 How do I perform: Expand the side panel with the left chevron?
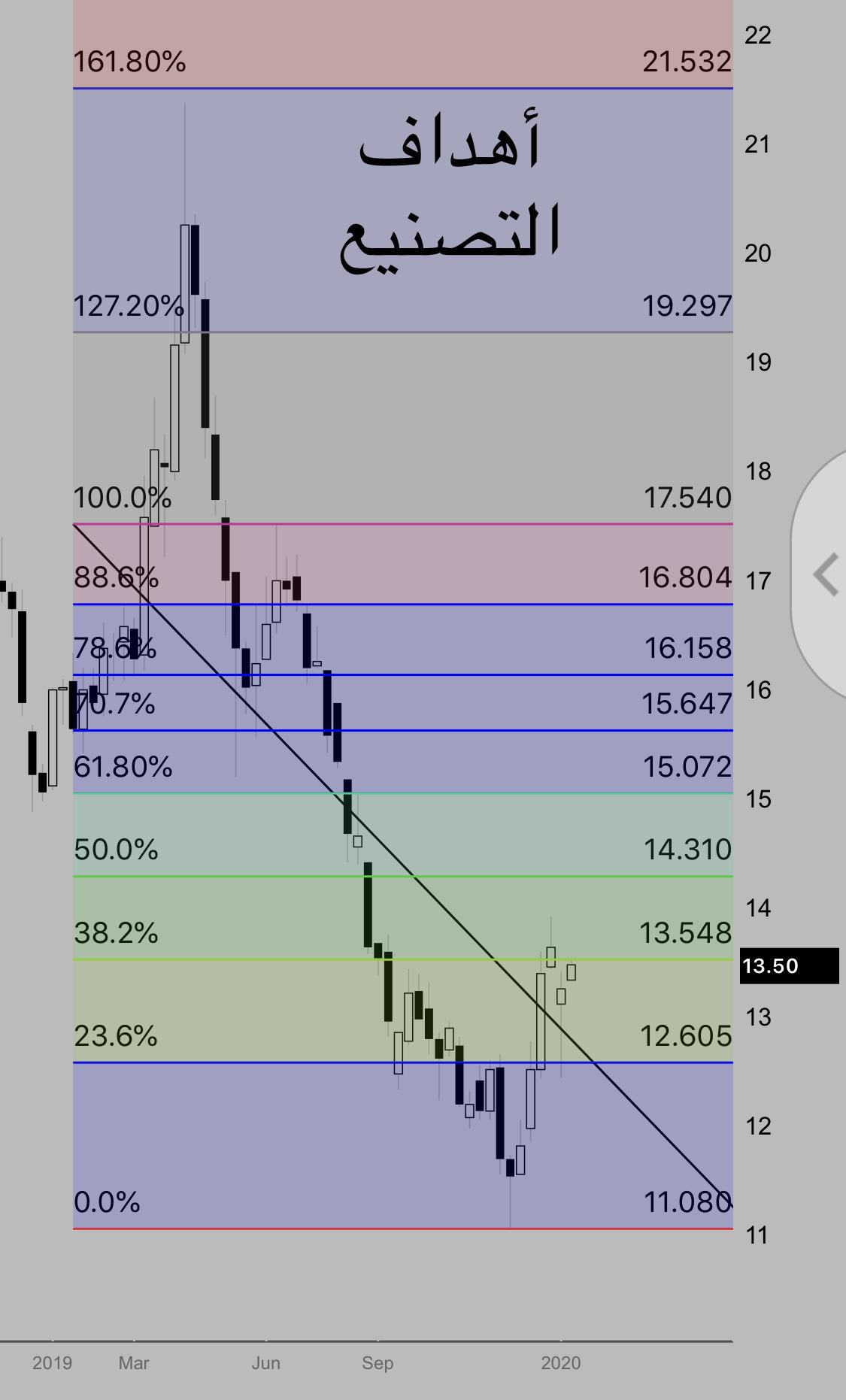[x=826, y=575]
